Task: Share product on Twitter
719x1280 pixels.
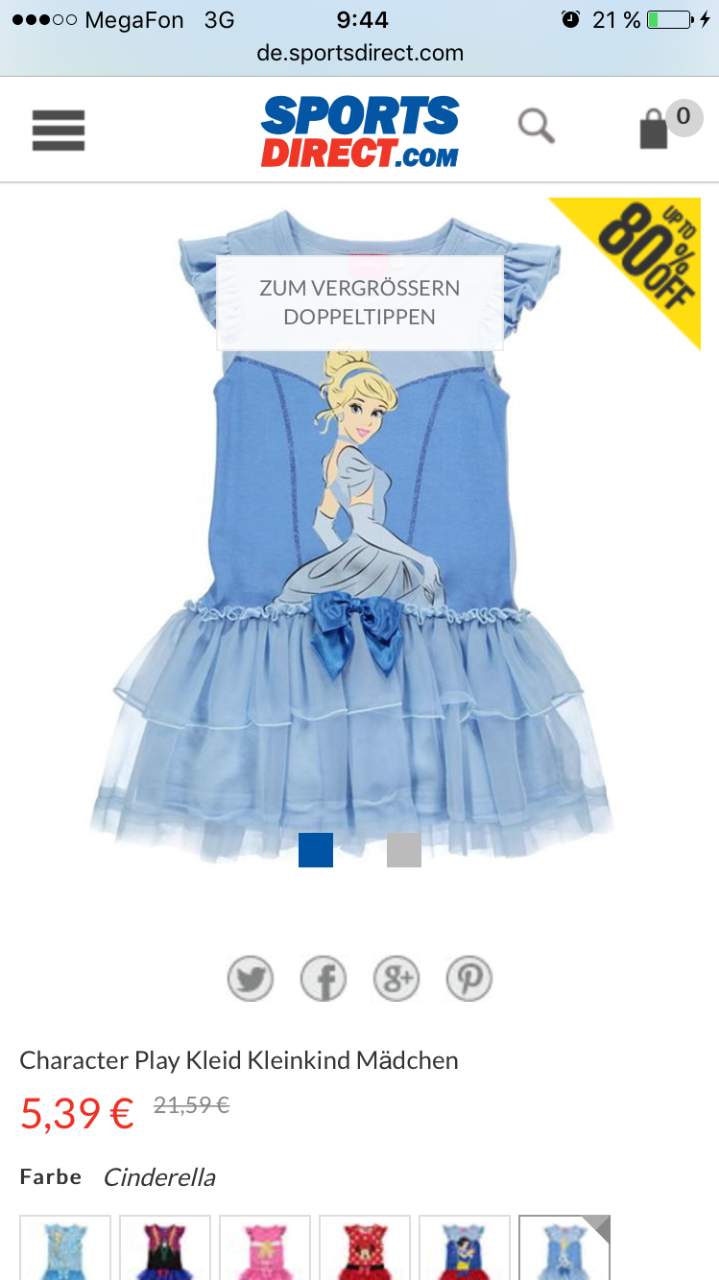Action: click(250, 978)
